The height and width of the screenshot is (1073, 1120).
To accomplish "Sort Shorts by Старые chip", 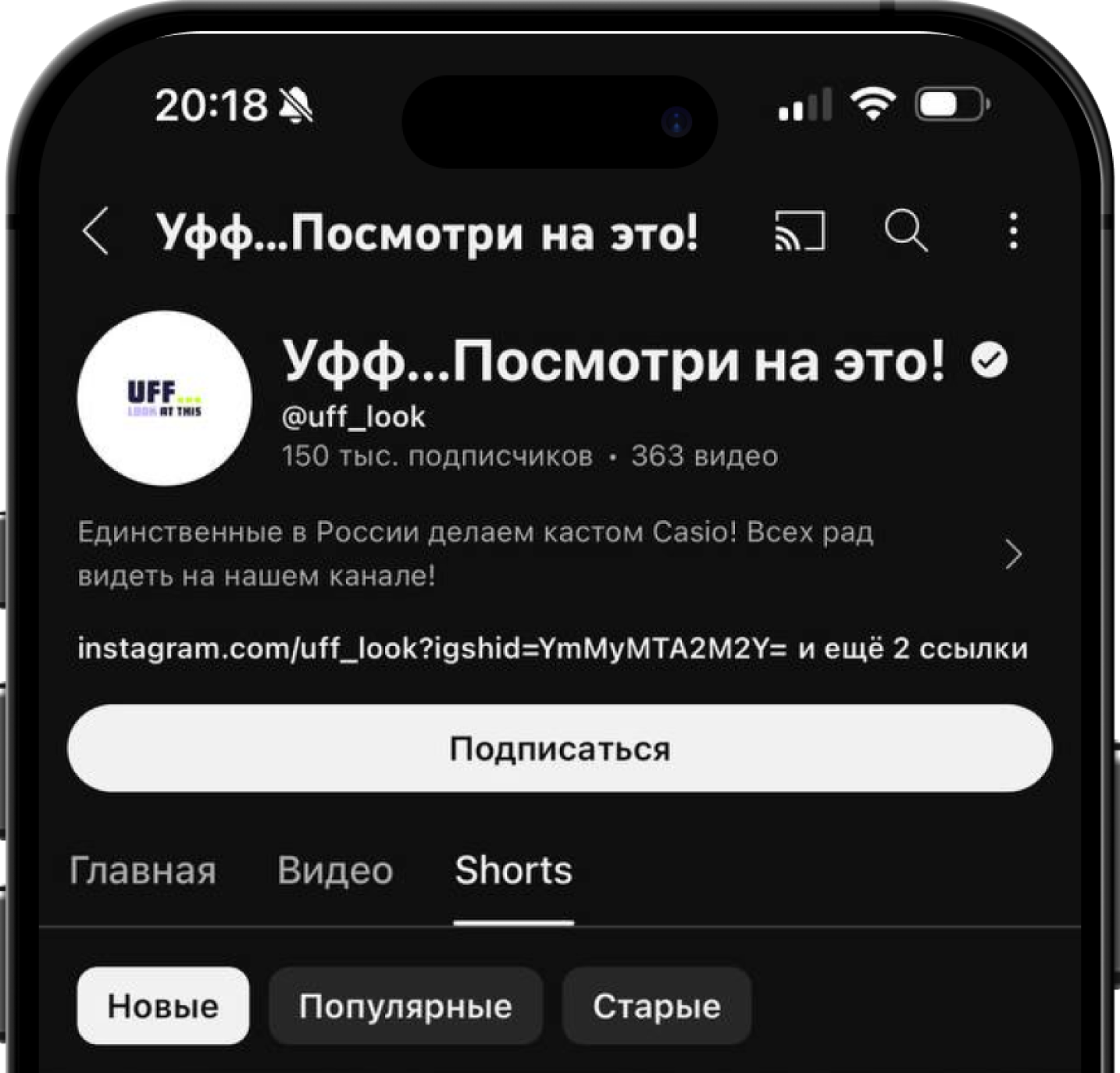I will pyautogui.click(x=656, y=1006).
